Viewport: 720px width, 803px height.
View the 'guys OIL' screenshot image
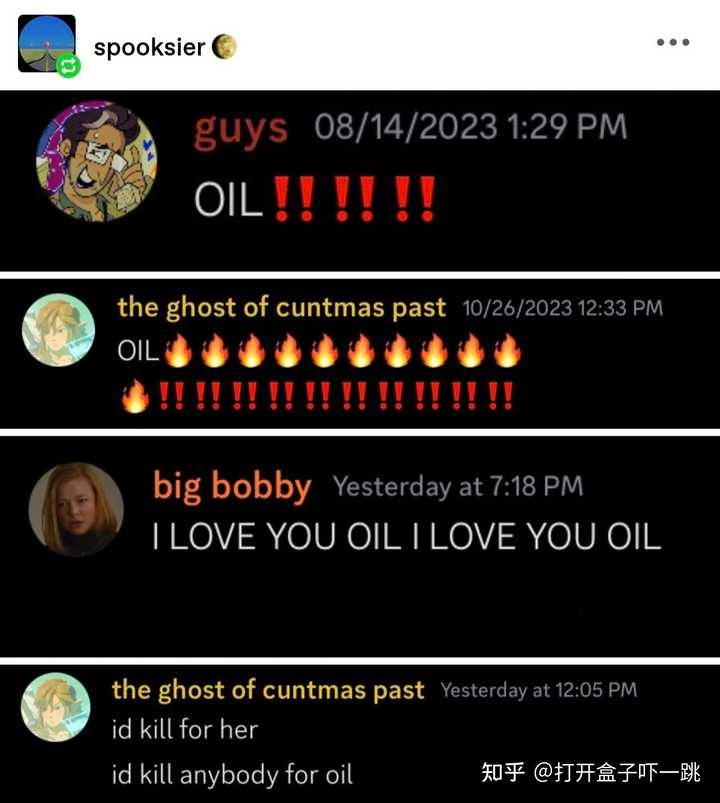tap(360, 180)
